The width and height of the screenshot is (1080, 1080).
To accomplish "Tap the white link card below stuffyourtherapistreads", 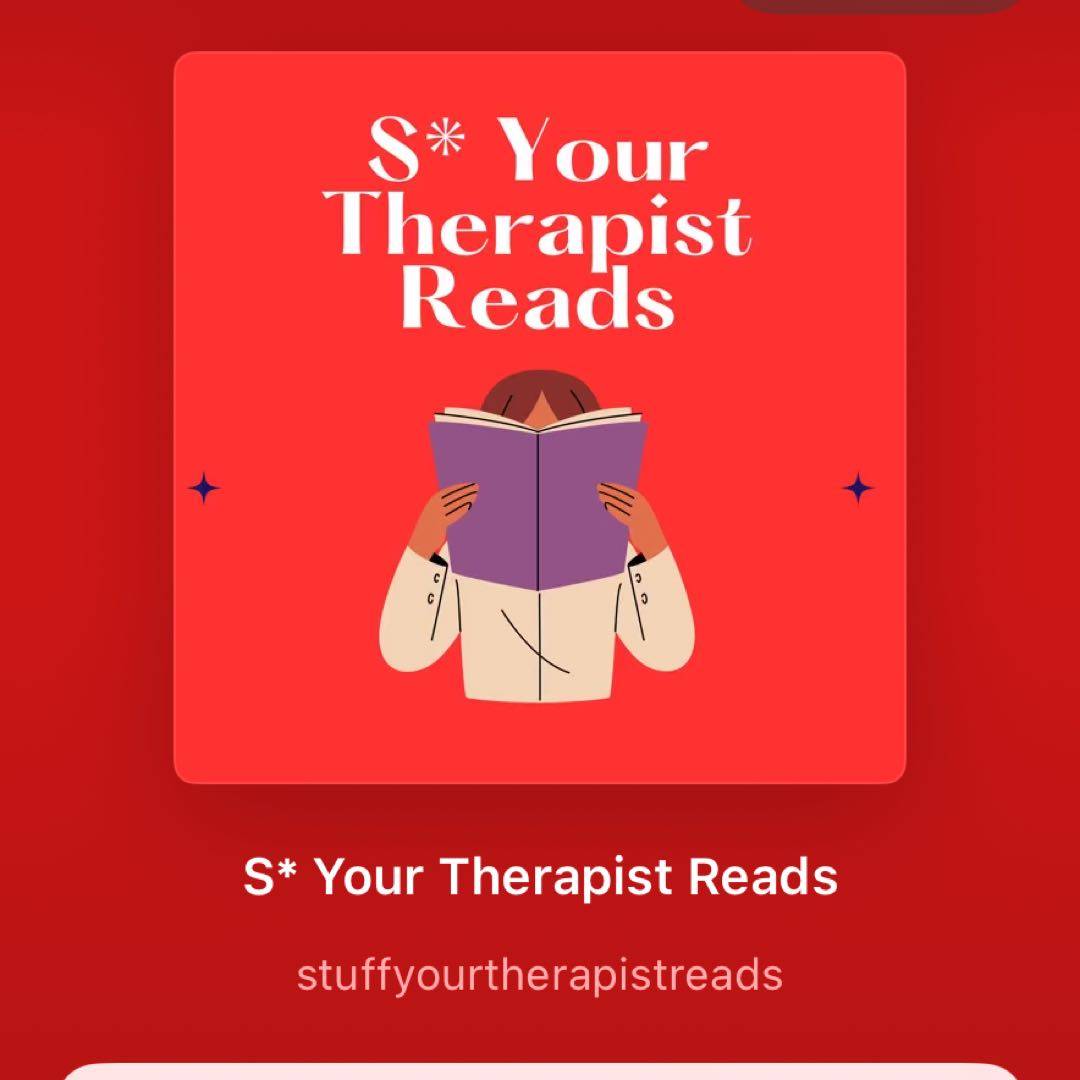I will pos(540,1070).
